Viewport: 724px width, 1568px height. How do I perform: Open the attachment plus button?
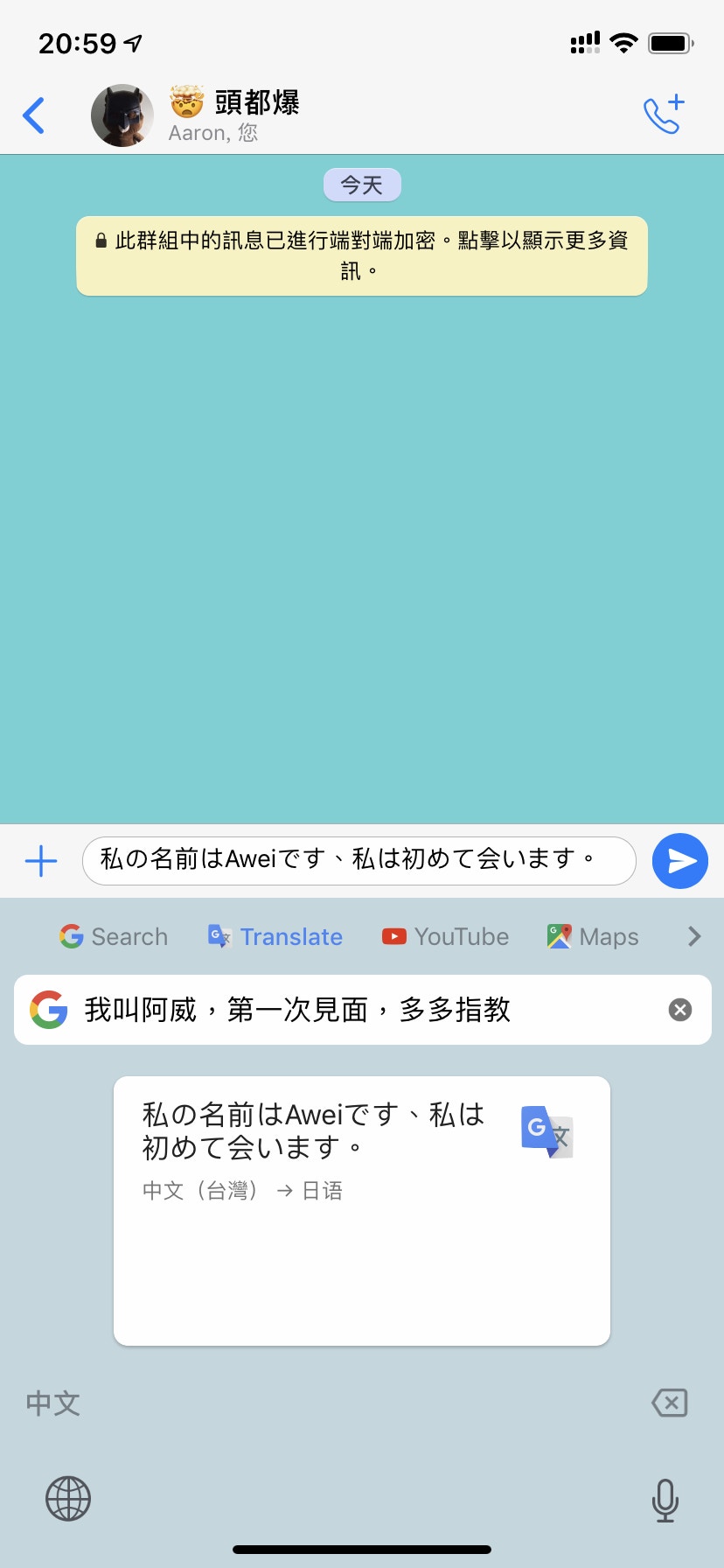point(41,861)
